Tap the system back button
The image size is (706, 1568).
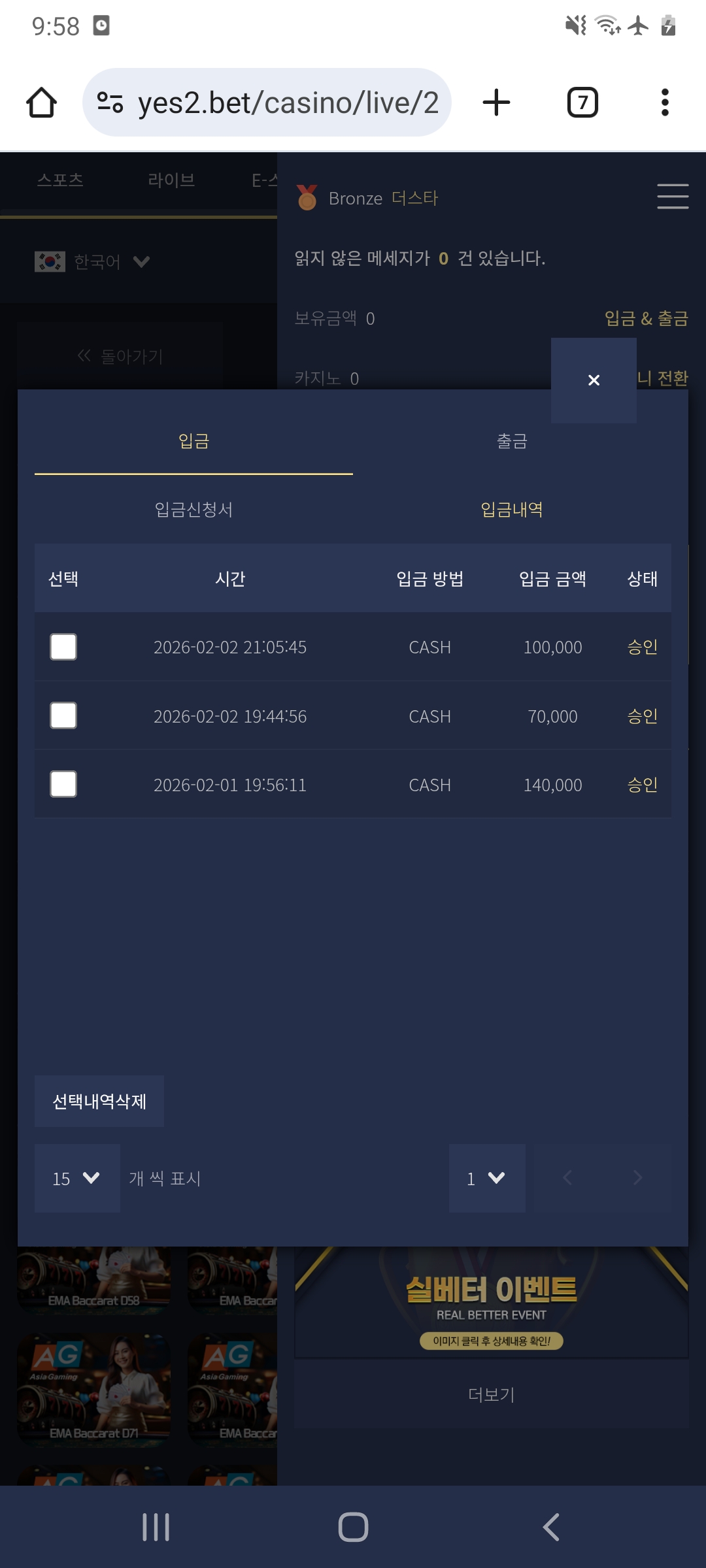click(551, 1527)
